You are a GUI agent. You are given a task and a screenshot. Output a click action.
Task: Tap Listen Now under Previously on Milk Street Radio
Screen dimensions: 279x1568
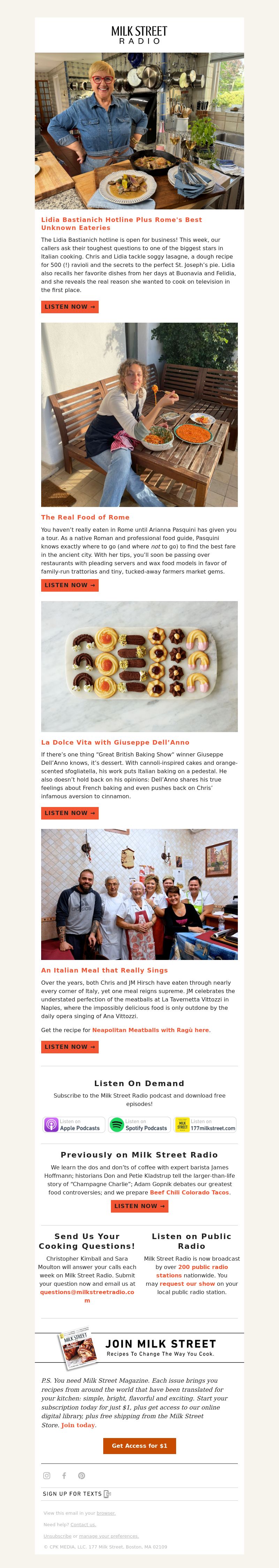(x=139, y=1206)
